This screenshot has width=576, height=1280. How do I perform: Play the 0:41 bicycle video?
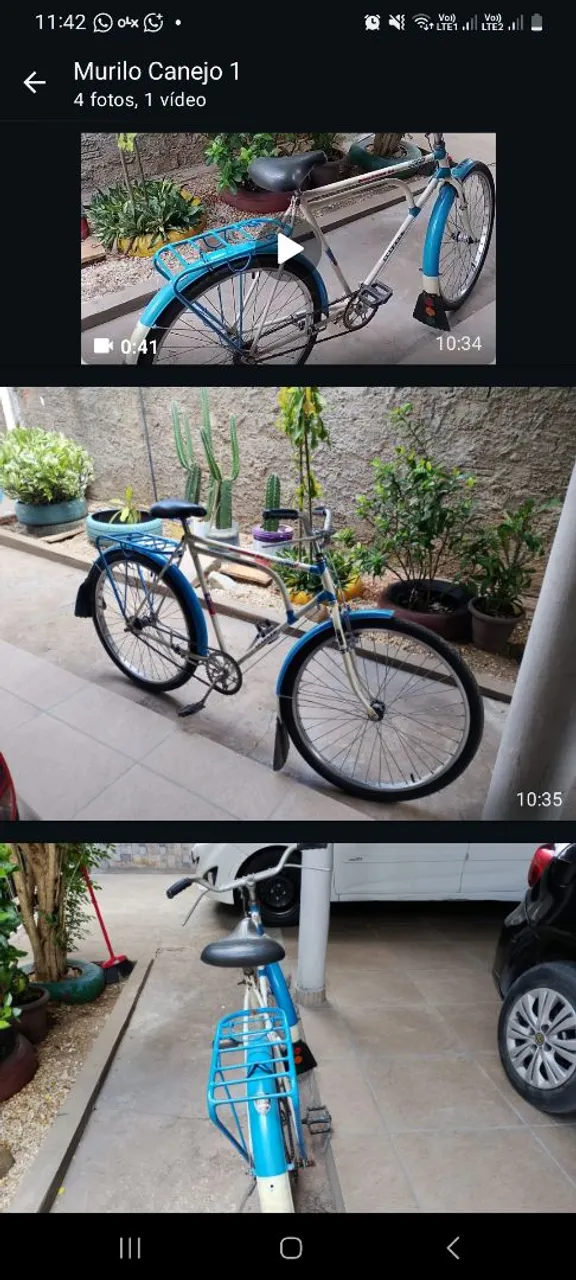tap(288, 248)
